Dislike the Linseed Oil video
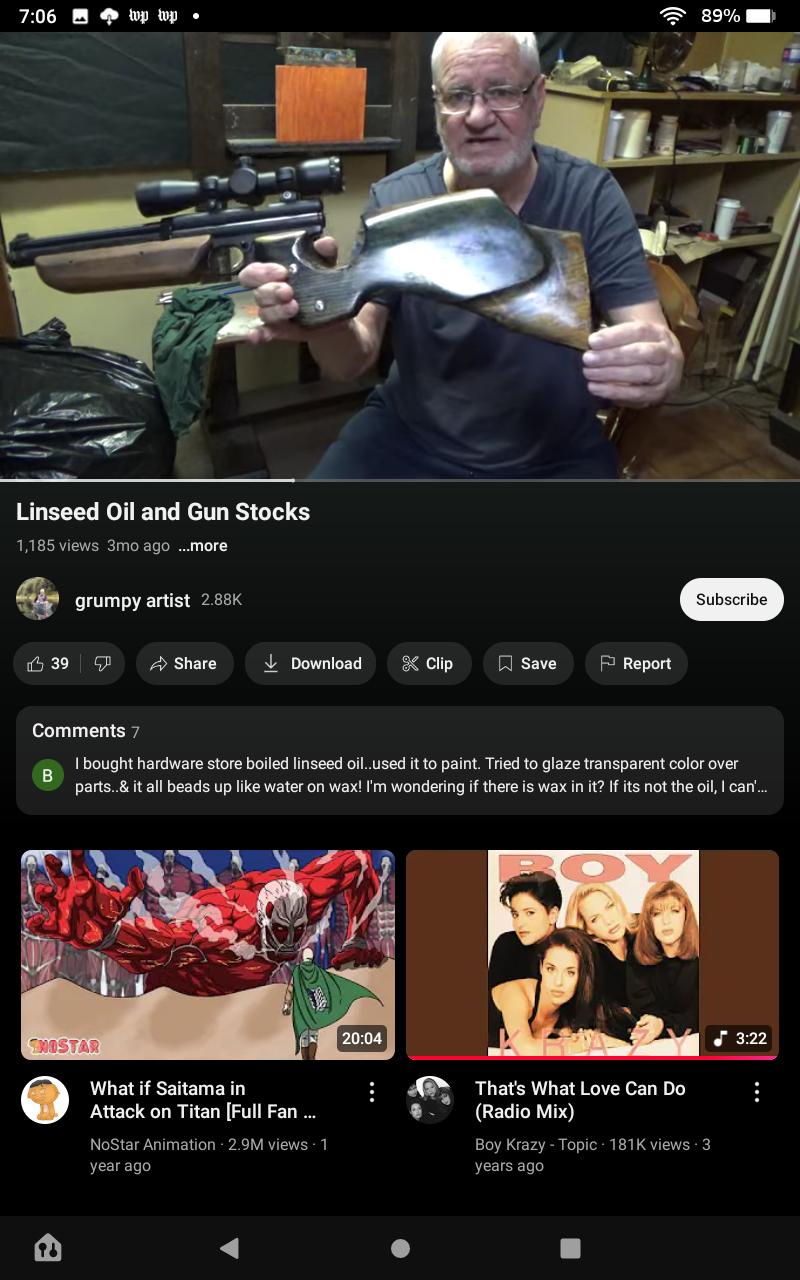Image resolution: width=800 pixels, height=1280 pixels. tap(102, 664)
